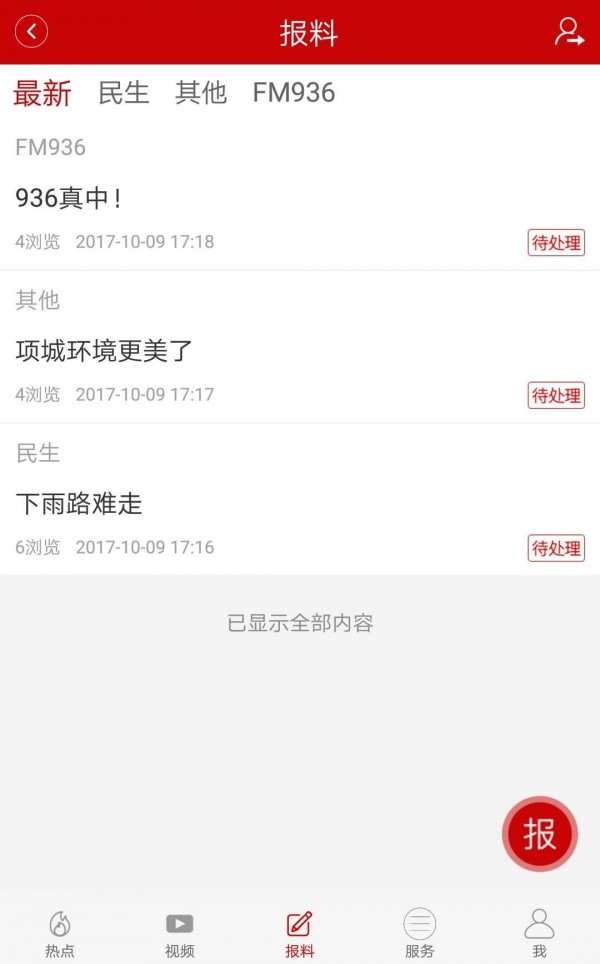This screenshot has height=964, width=600.
Task: Tap the red 报 floating button
Action: 540,834
